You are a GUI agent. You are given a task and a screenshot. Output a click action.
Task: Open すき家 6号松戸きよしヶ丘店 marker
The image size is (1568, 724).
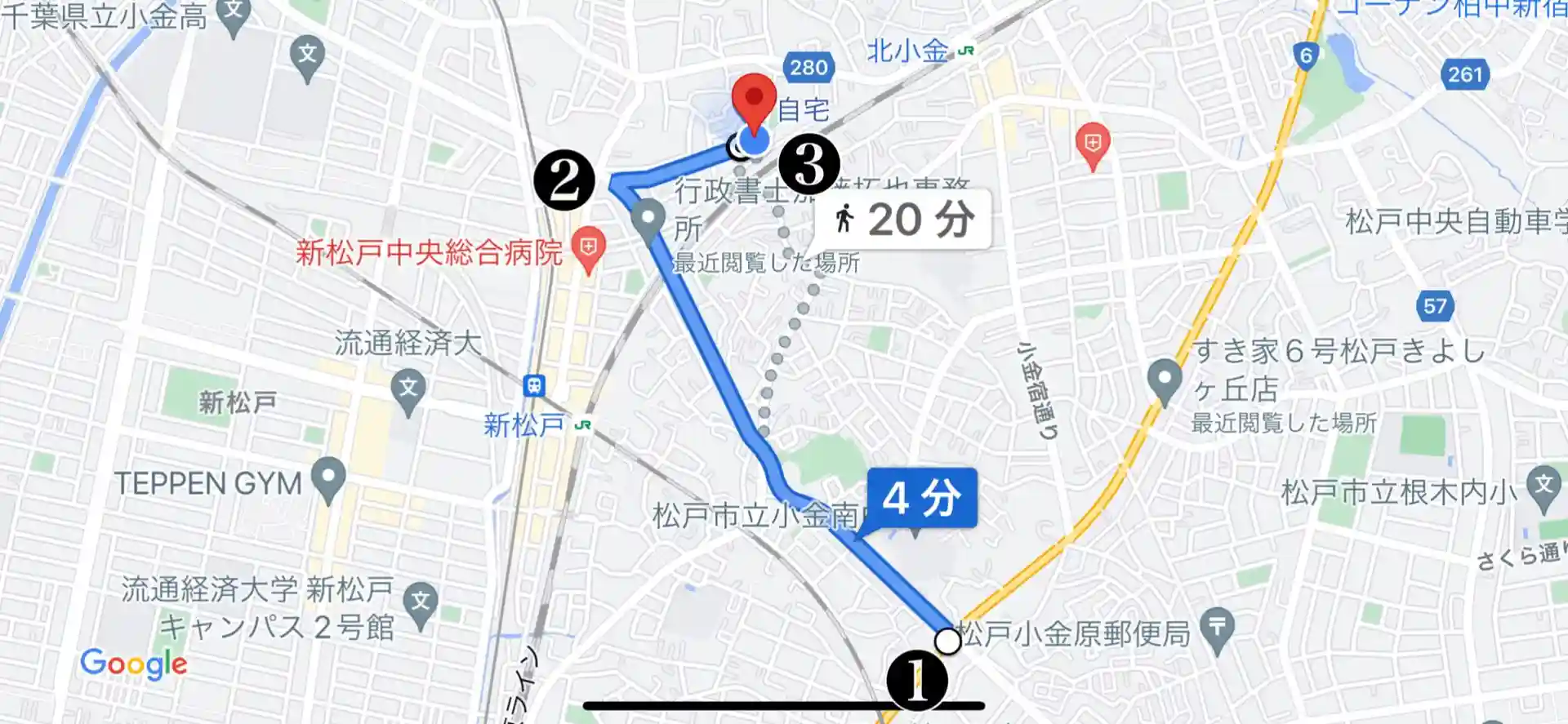(x=1165, y=379)
